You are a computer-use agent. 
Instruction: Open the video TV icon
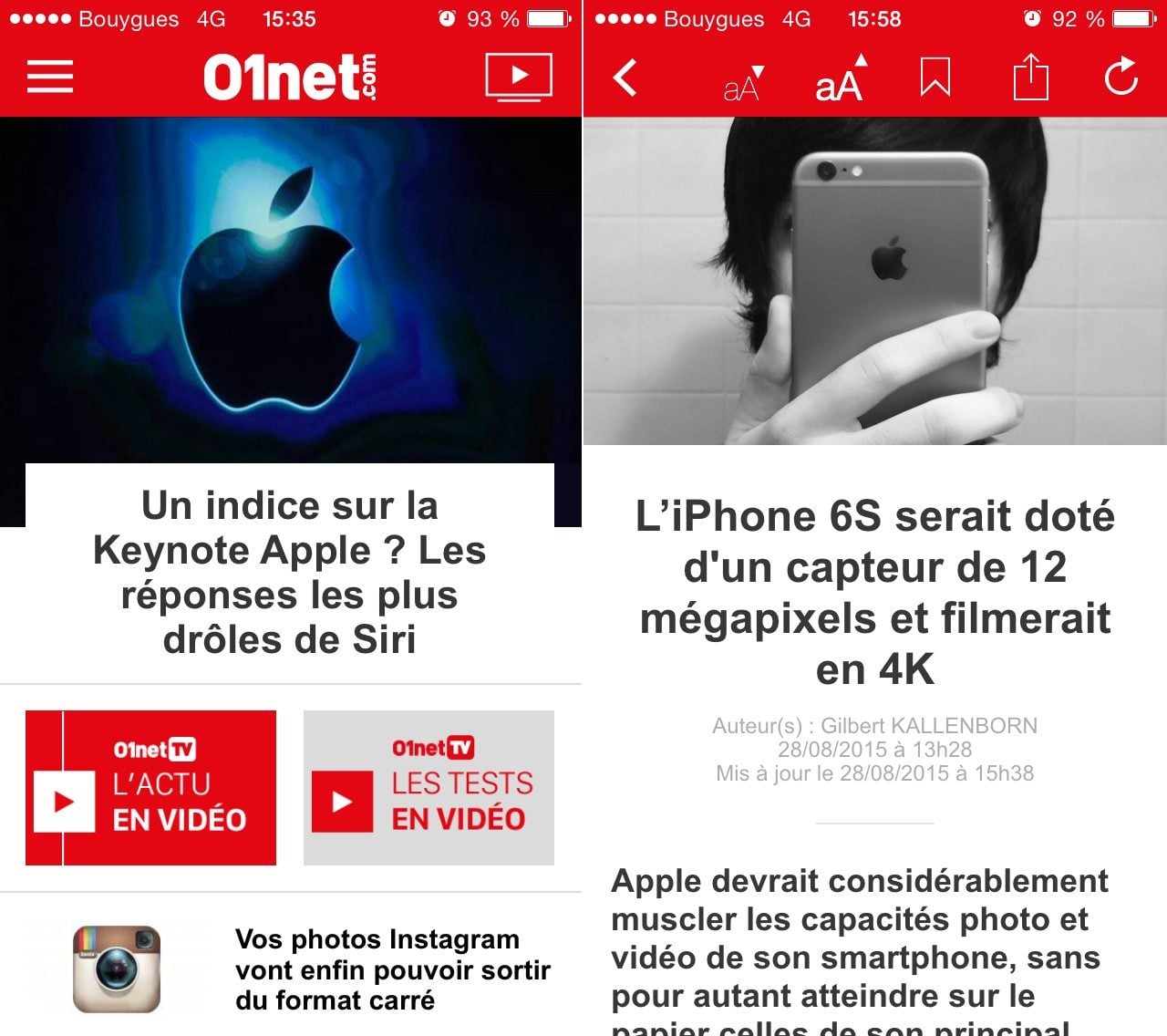pos(518,77)
